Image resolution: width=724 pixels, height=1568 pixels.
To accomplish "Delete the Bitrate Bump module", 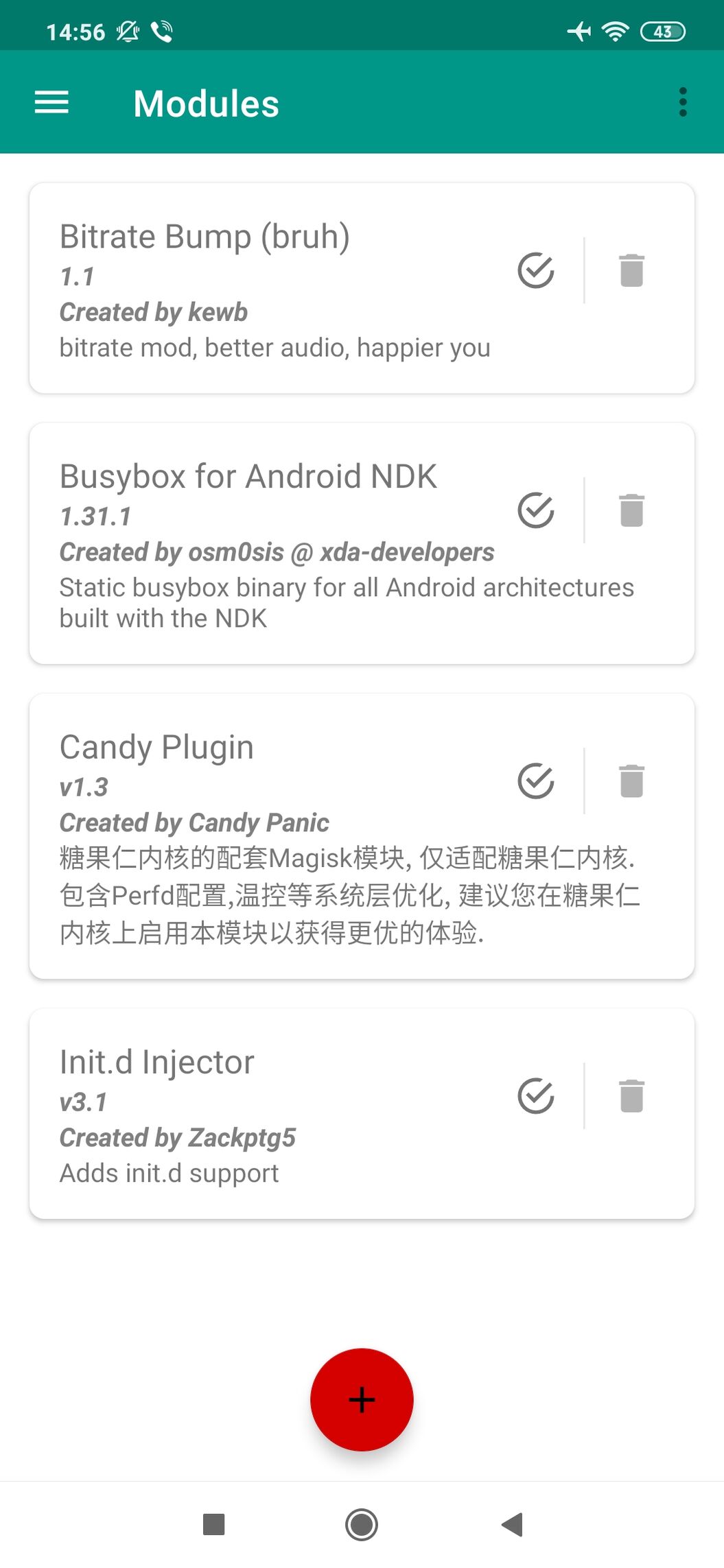I will (631, 270).
